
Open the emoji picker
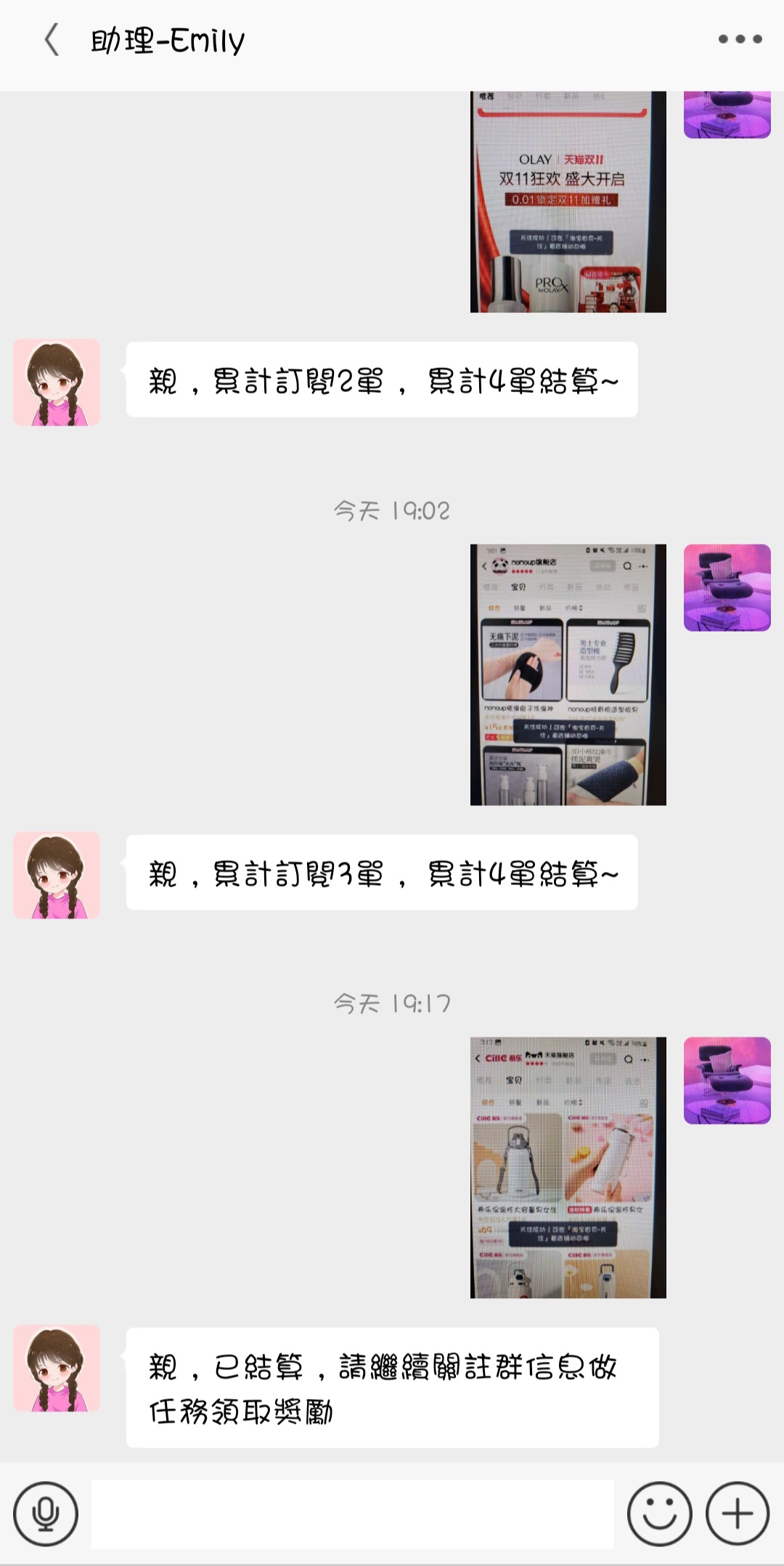(x=659, y=1514)
